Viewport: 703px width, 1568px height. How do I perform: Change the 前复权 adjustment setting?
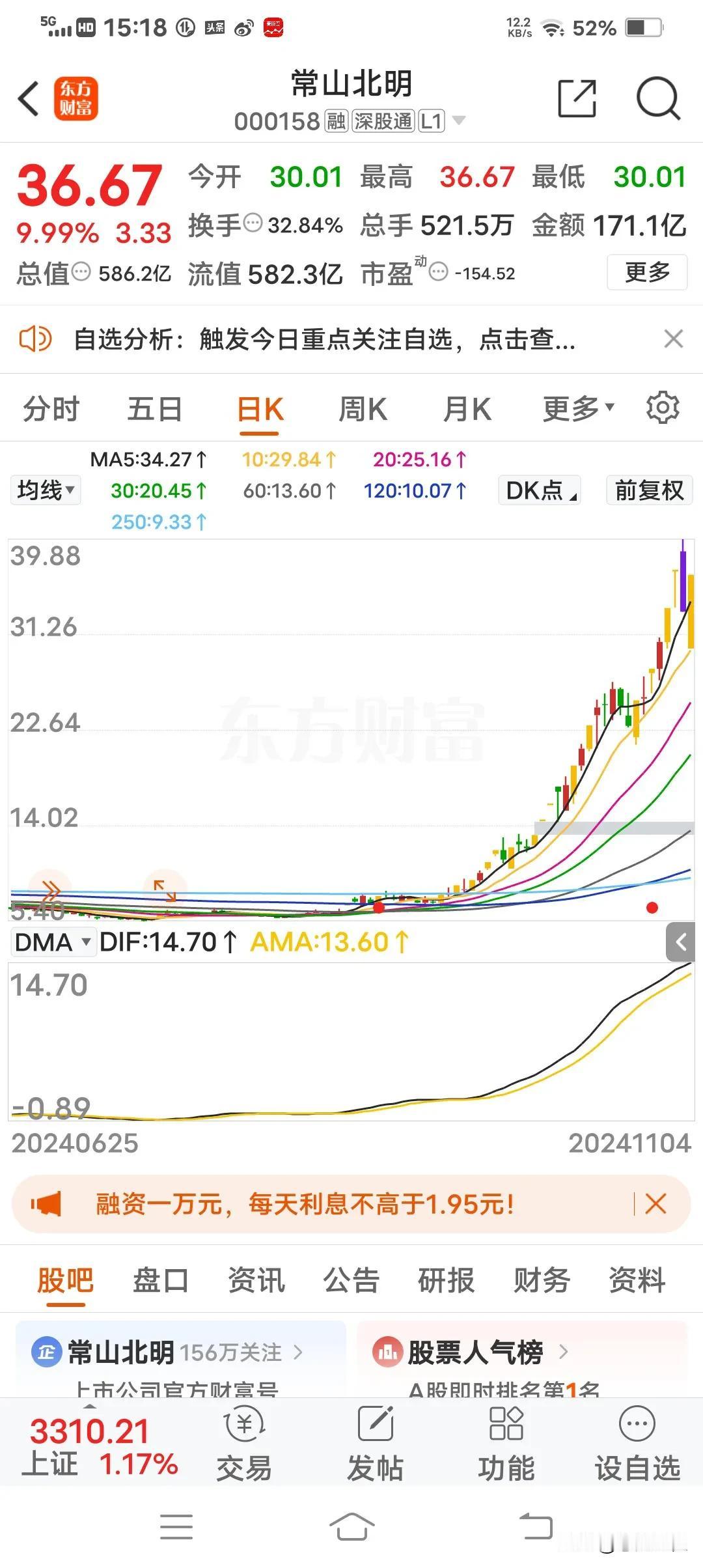pos(649,490)
